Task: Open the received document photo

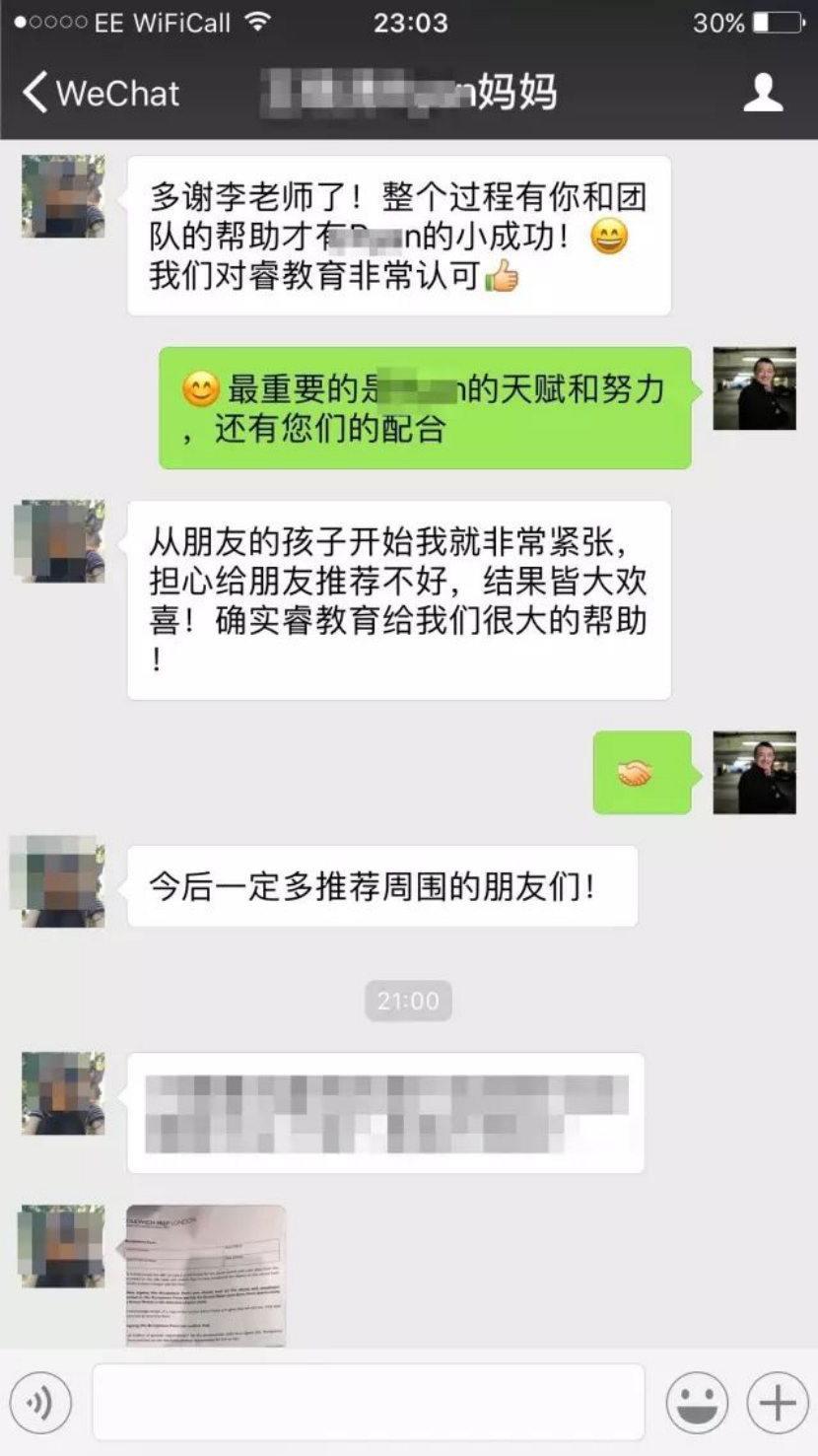Action: point(206,1275)
